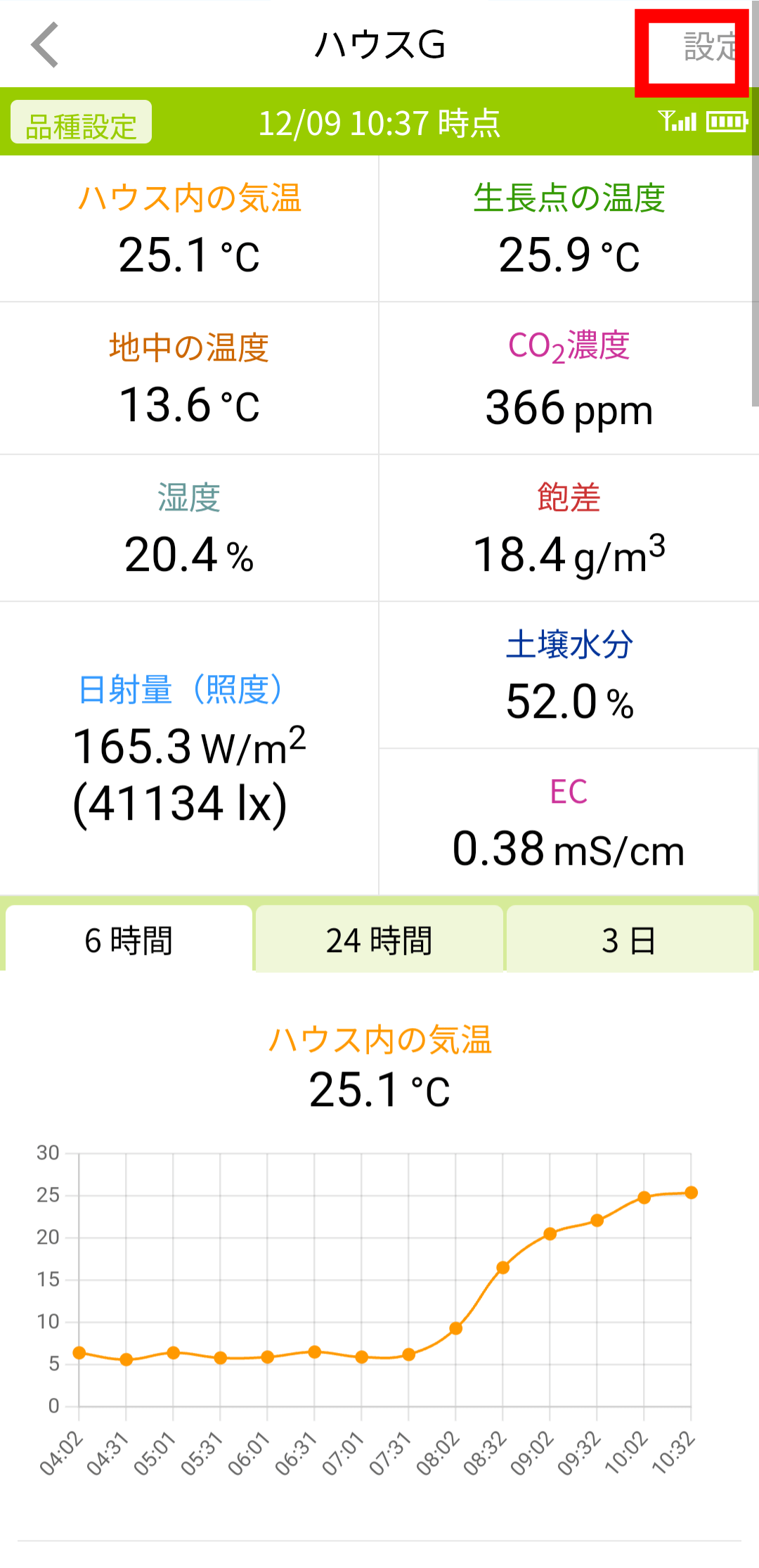Go back using the top-left arrow
Image resolution: width=759 pixels, height=1568 pixels.
coord(45,45)
